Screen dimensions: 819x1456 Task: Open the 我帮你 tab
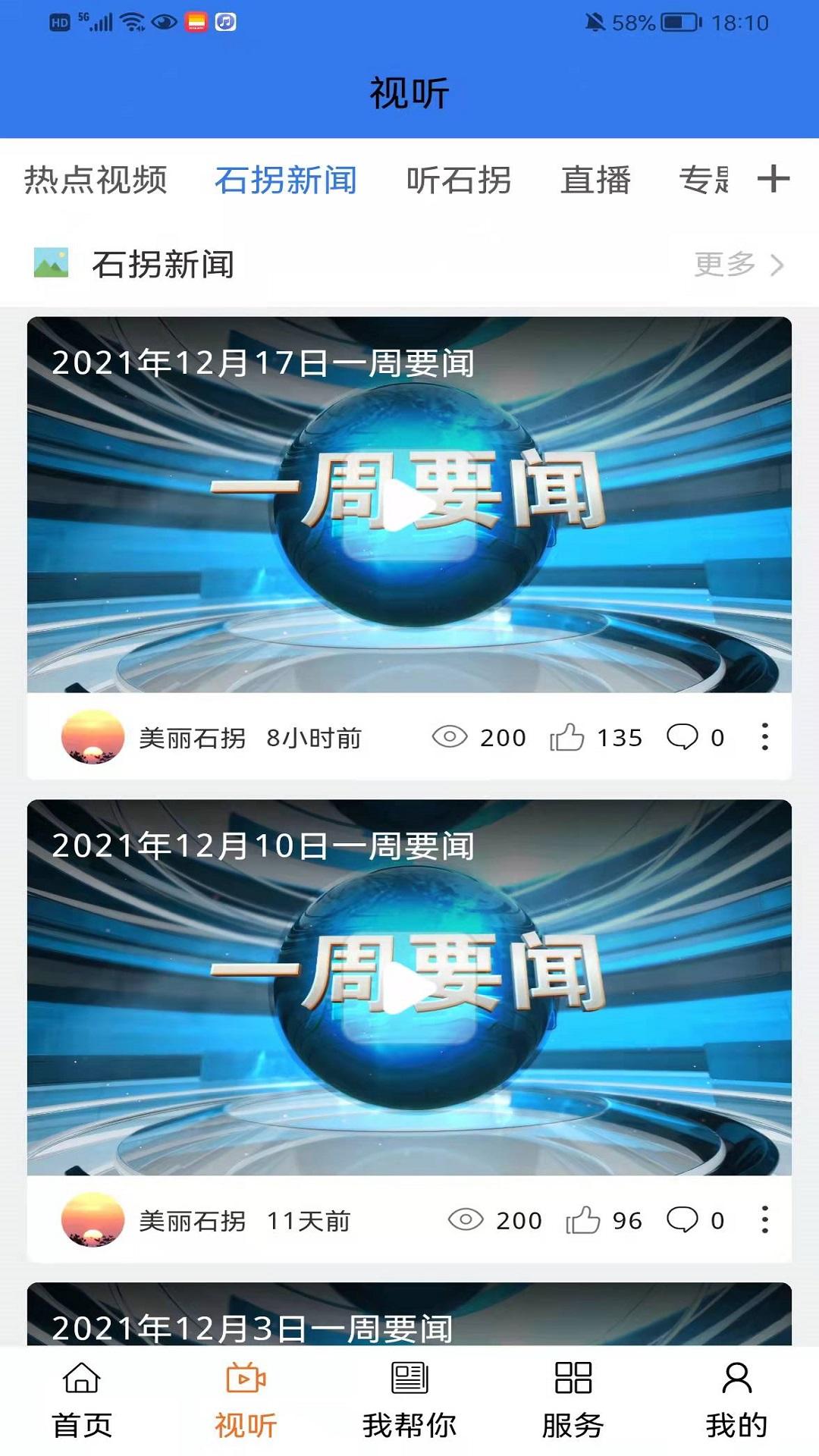(x=409, y=1400)
